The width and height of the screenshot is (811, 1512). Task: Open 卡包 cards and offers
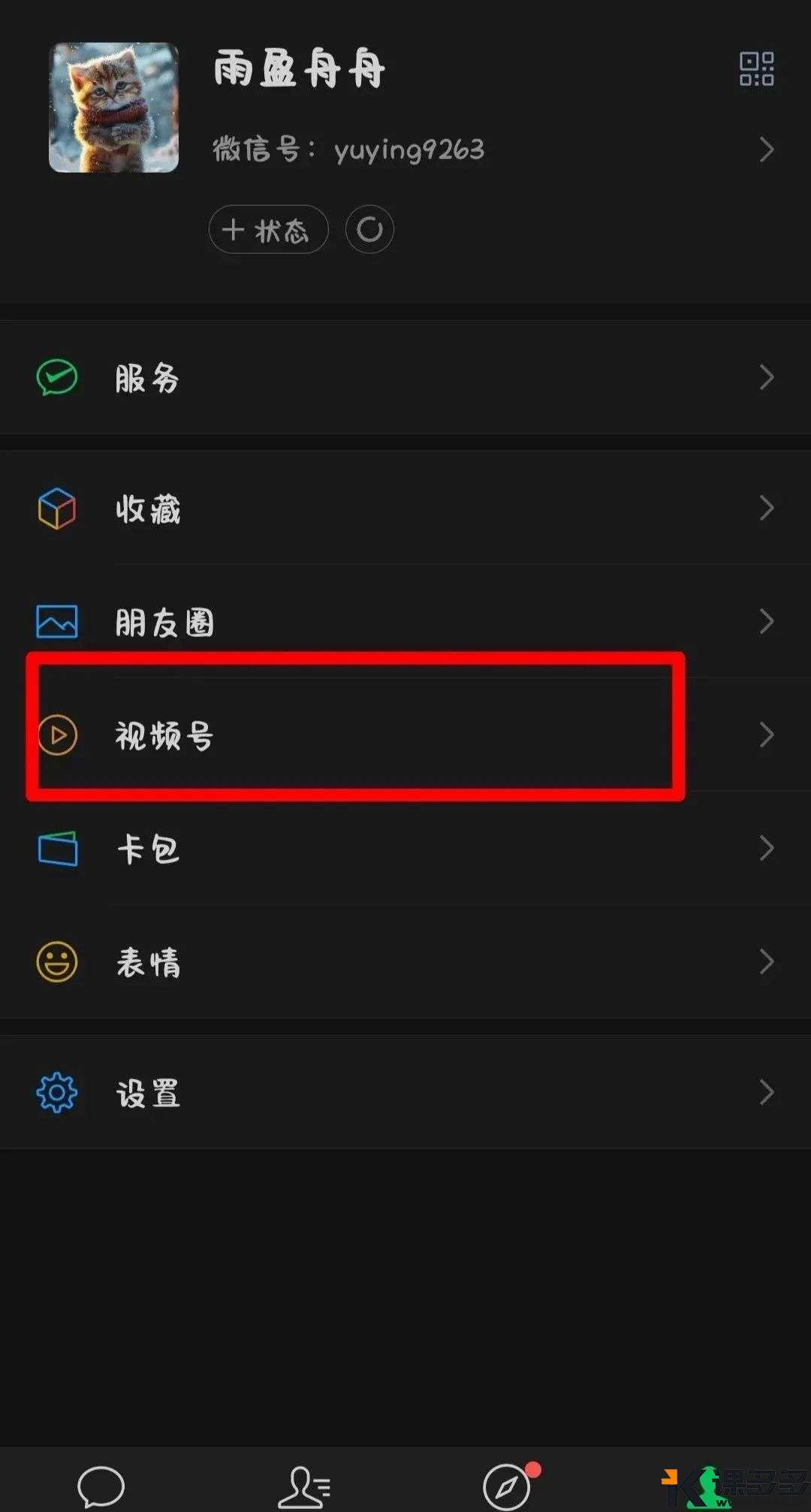(x=405, y=849)
